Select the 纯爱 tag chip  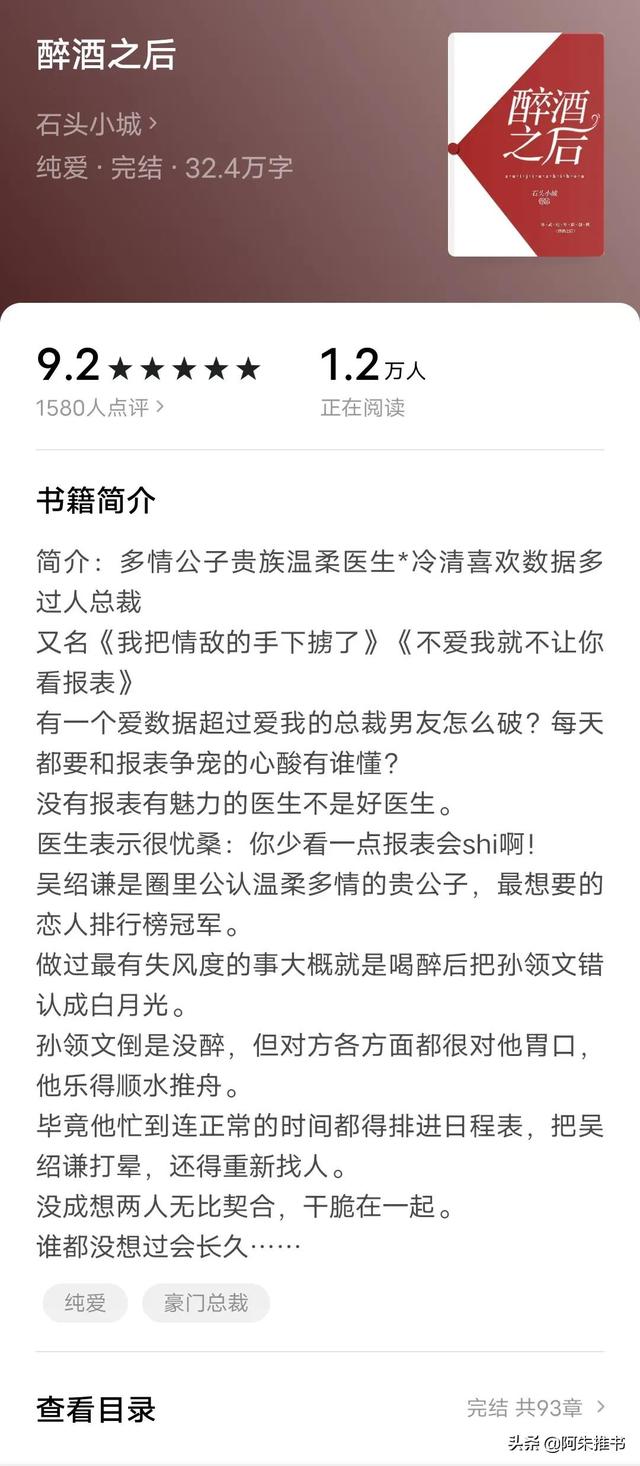pyautogui.click(x=85, y=1303)
